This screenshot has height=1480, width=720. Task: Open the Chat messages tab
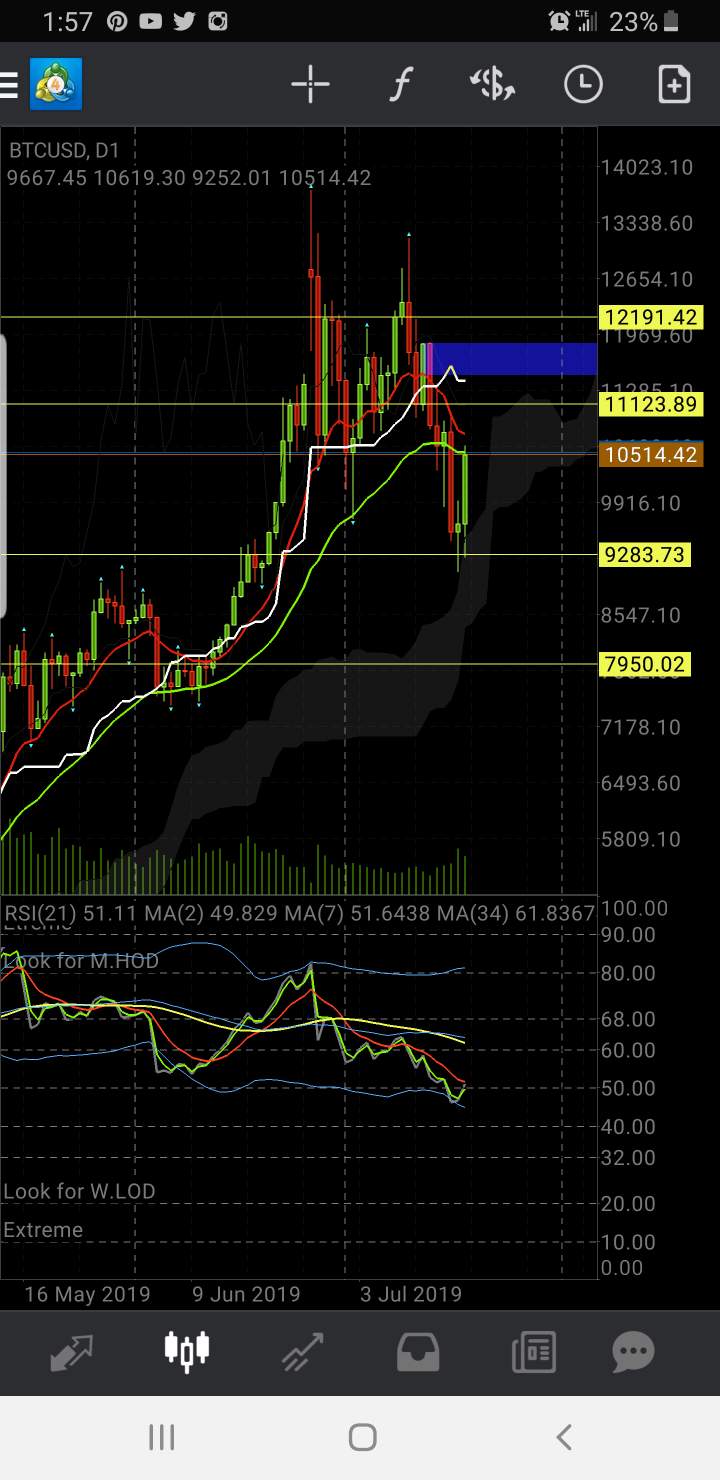tap(632, 1352)
